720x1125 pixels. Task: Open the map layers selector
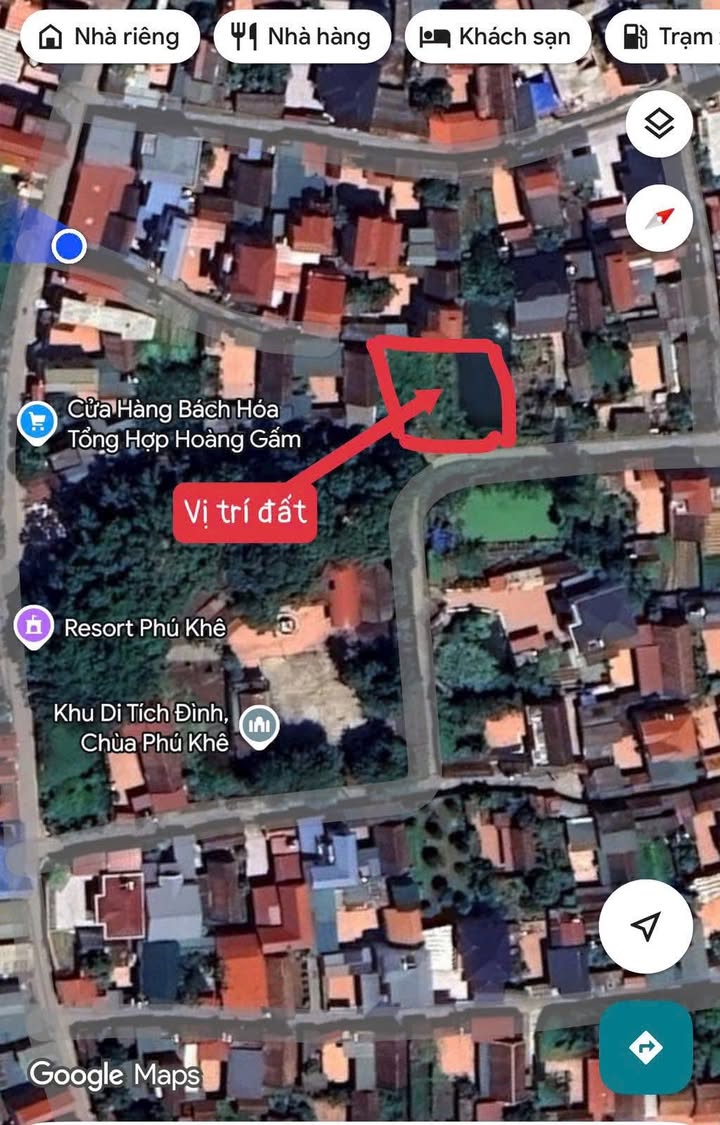tap(659, 124)
